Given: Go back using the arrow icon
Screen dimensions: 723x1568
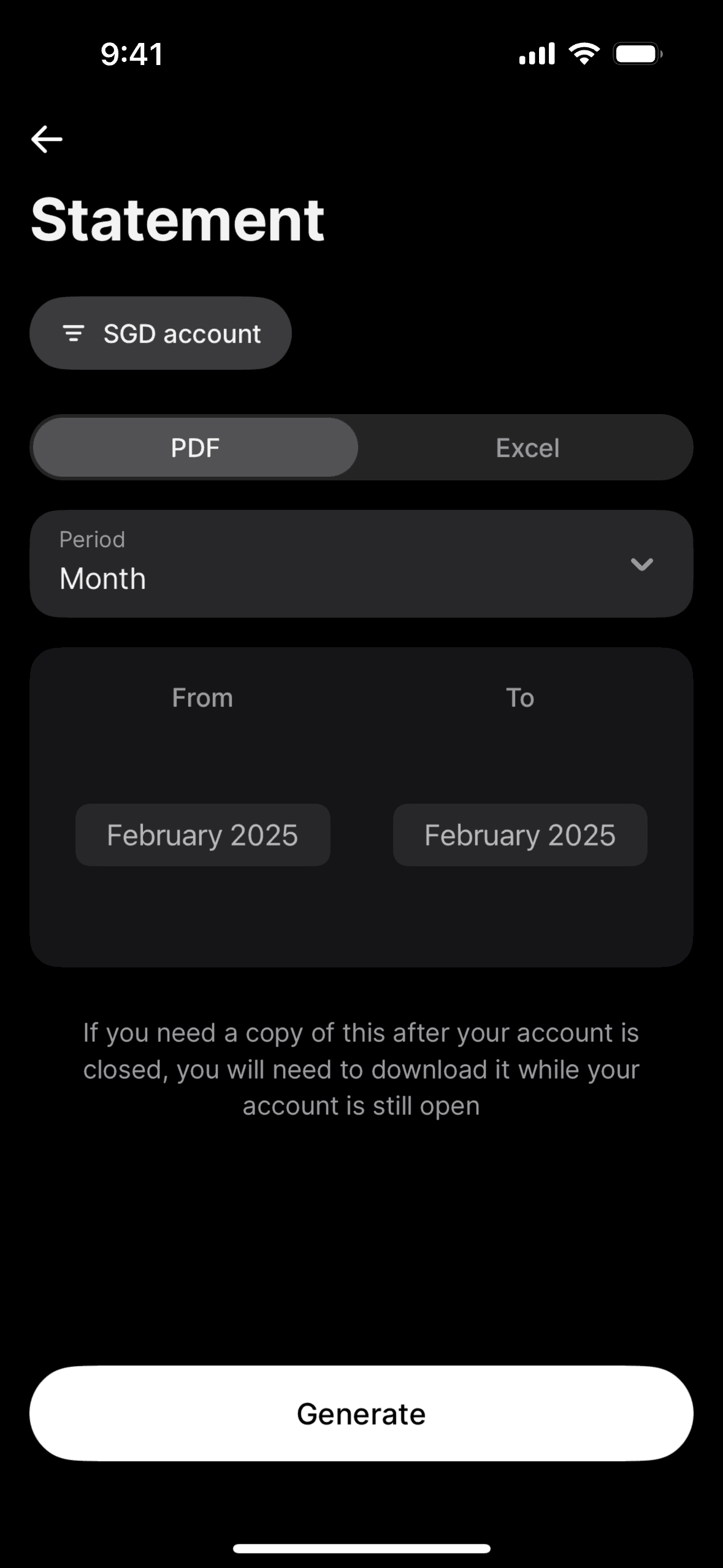Looking at the screenshot, I should pyautogui.click(x=47, y=139).
